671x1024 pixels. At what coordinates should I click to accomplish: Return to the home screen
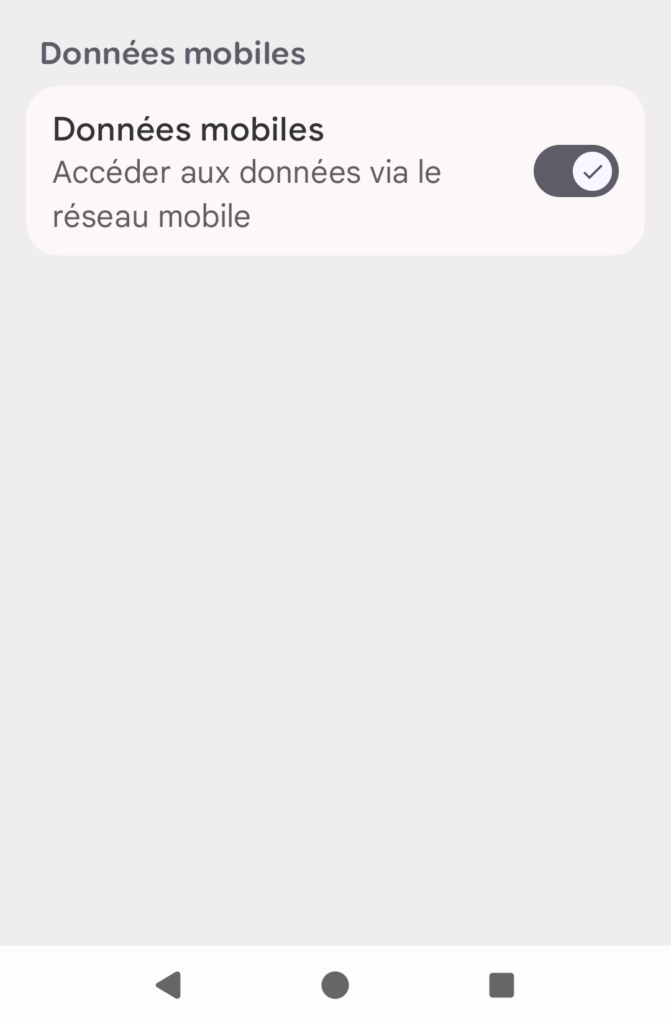point(335,985)
